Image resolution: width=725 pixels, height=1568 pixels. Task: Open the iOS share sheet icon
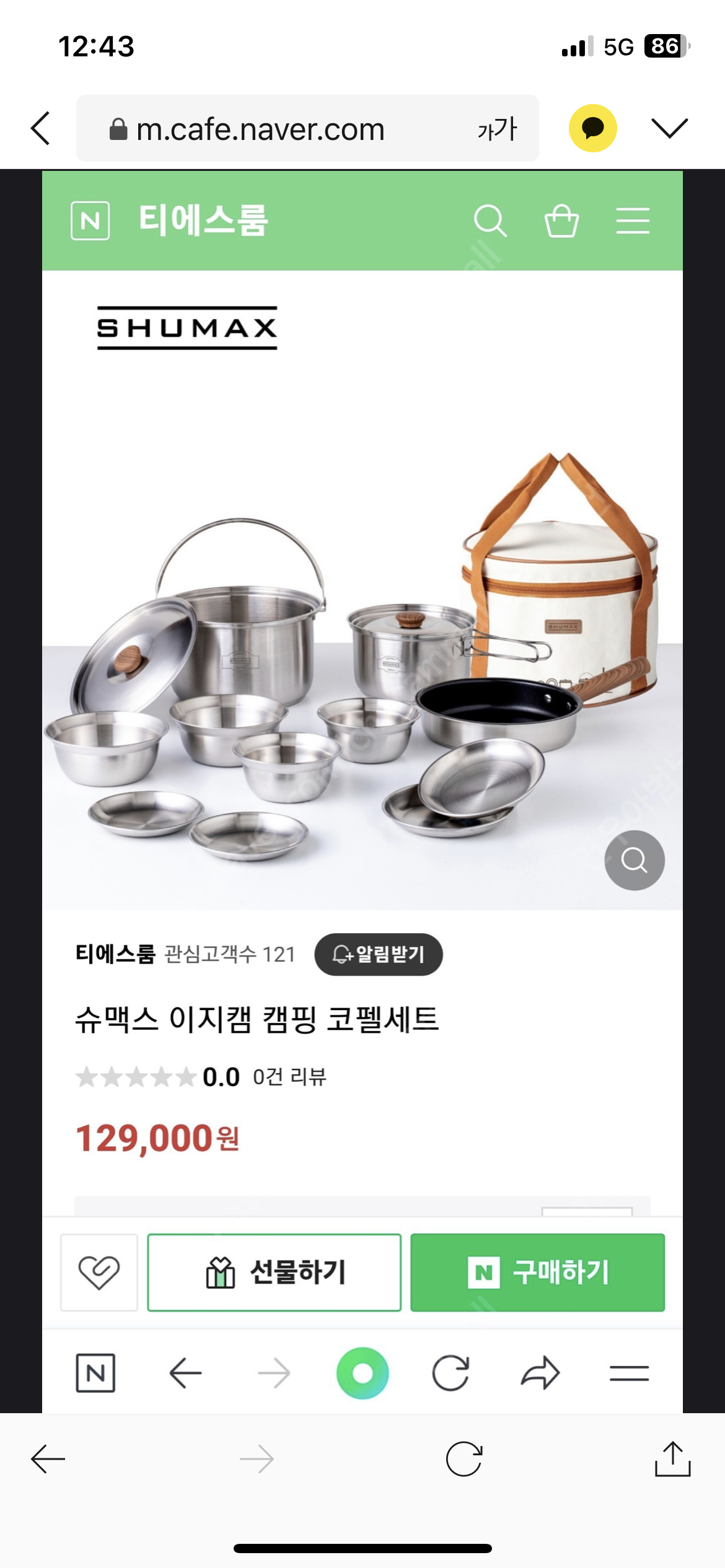point(672,1459)
